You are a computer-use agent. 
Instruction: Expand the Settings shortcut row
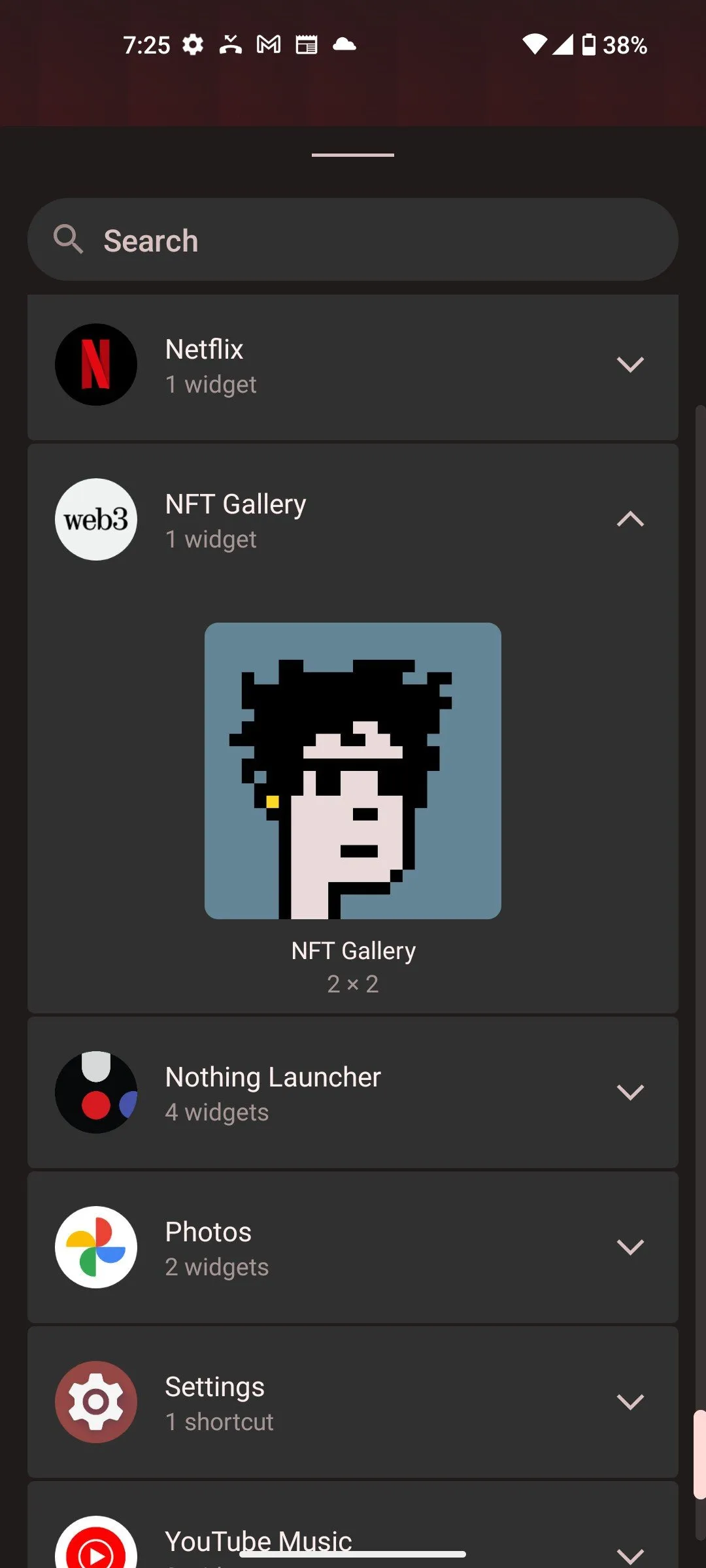coord(630,1402)
